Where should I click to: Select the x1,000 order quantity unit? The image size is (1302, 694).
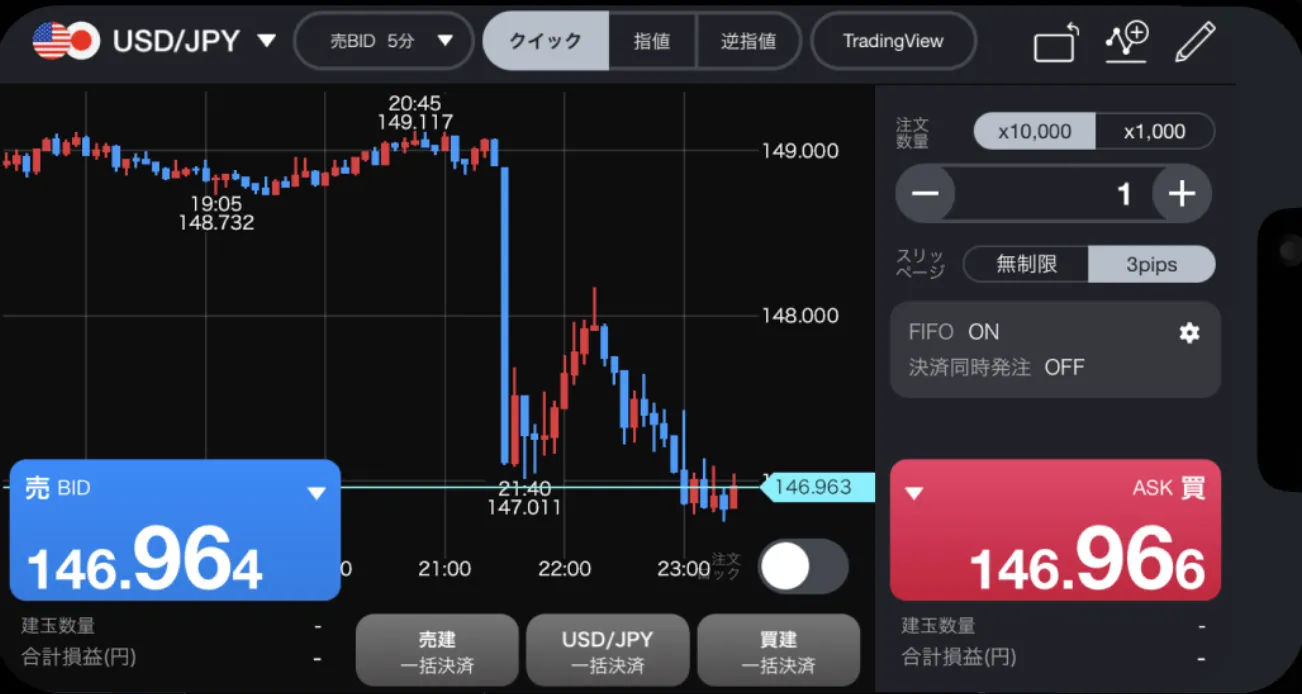click(1154, 131)
